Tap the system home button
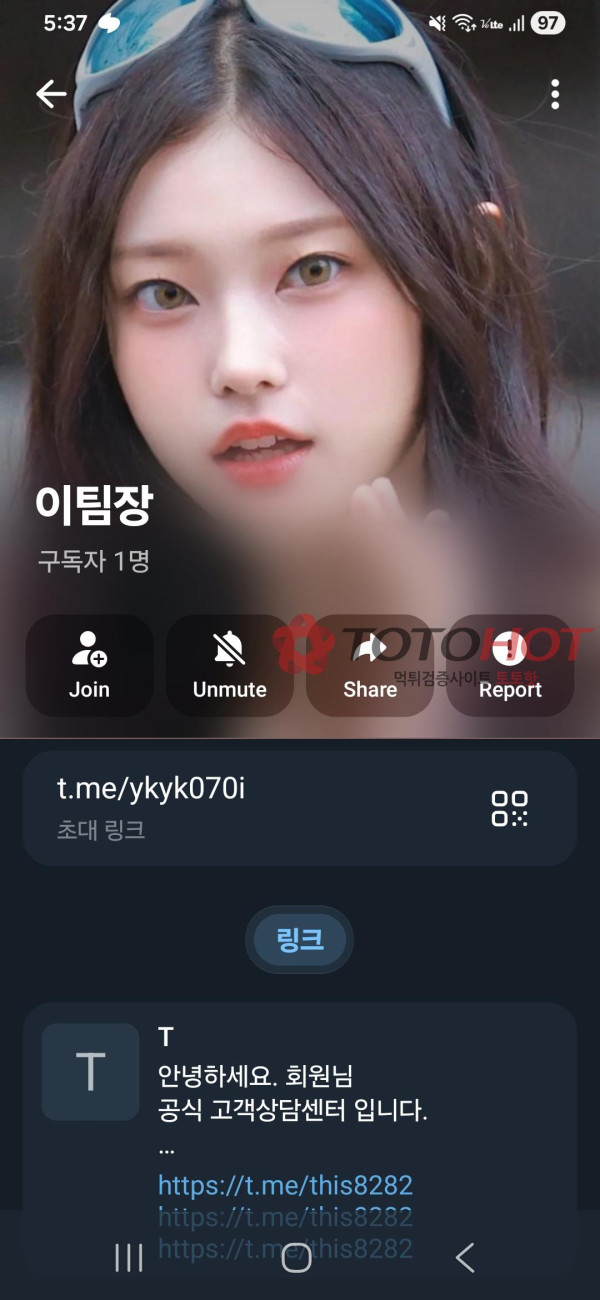This screenshot has width=600, height=1300. click(297, 1259)
